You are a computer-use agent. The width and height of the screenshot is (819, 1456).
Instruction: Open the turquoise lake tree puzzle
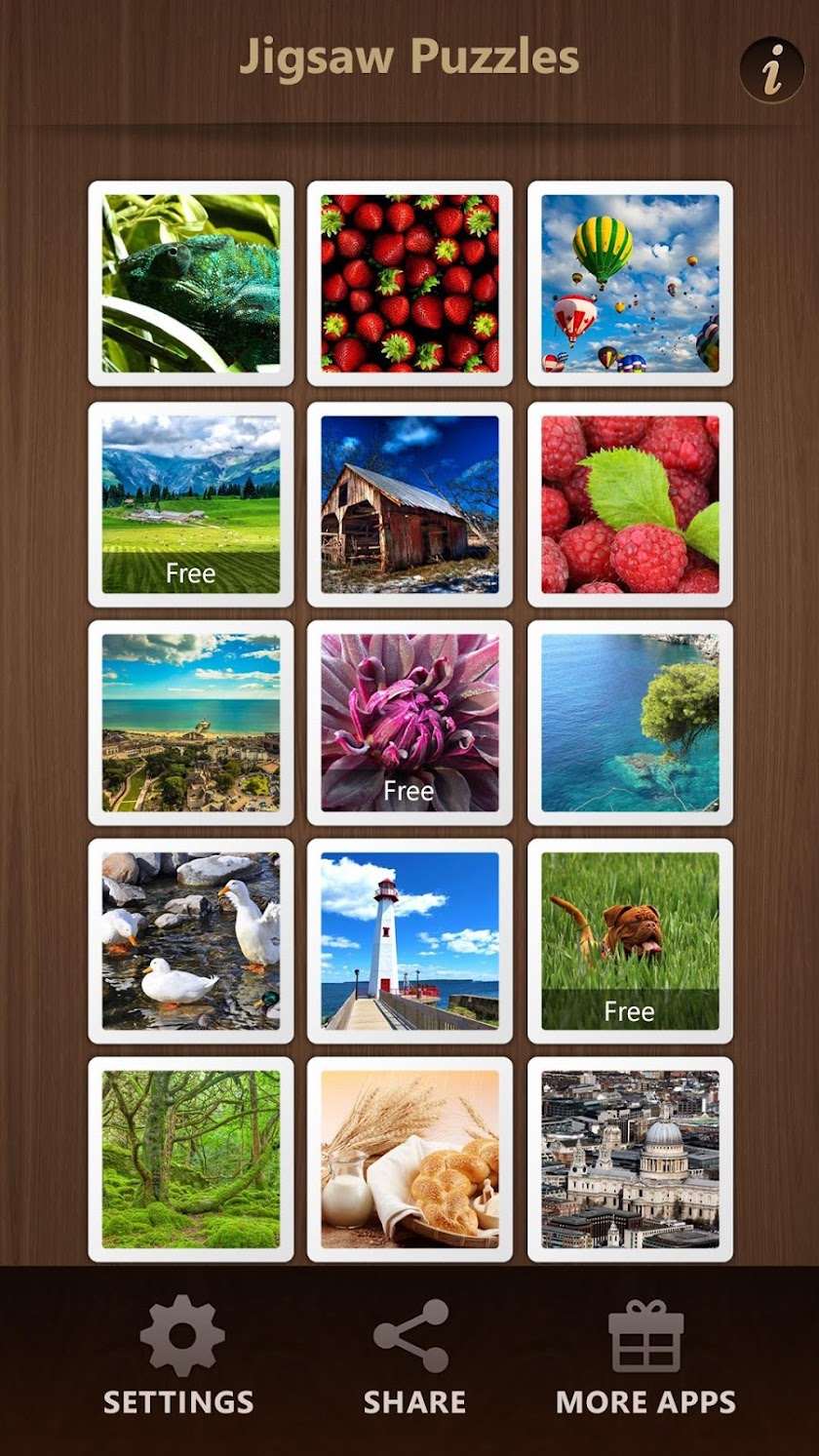pyautogui.click(x=630, y=723)
